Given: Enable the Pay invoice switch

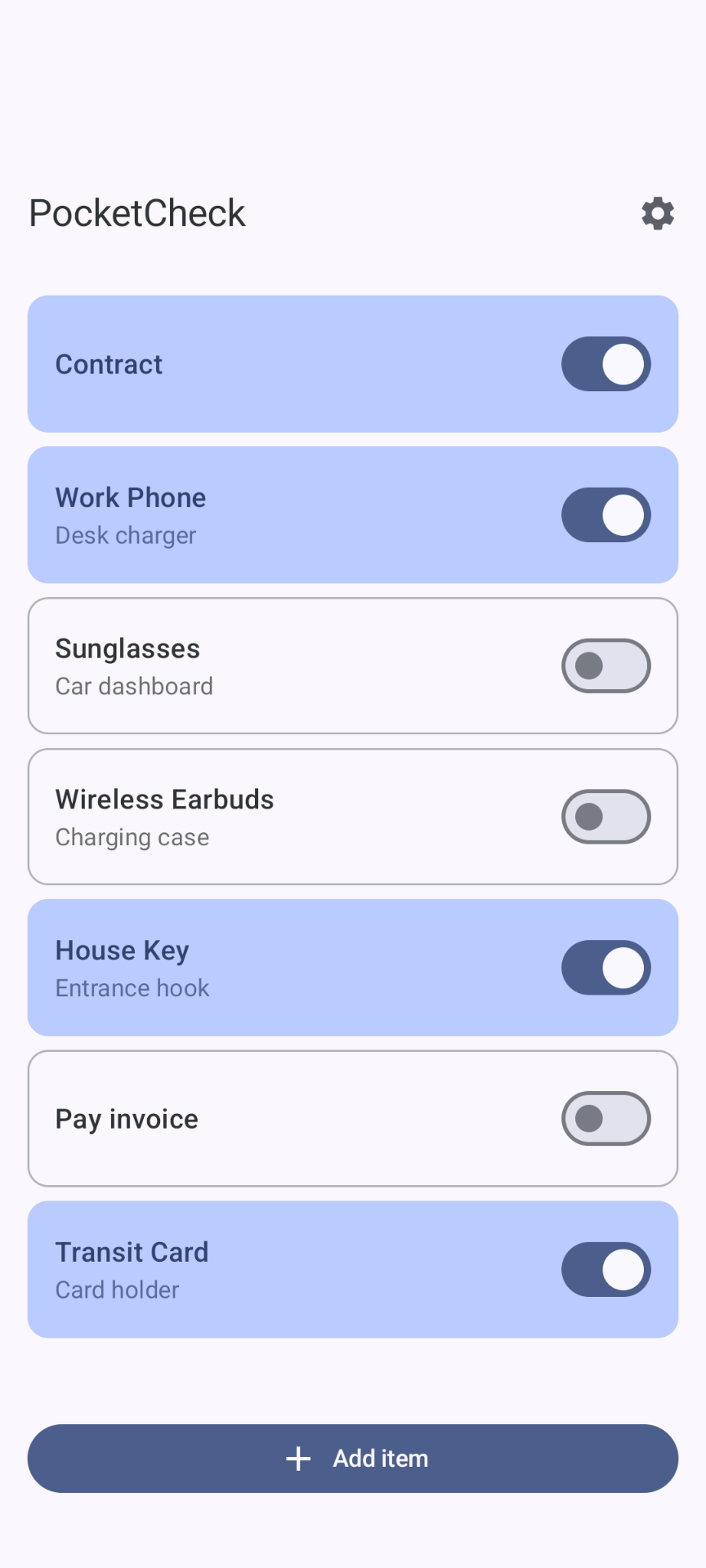Looking at the screenshot, I should (605, 1119).
